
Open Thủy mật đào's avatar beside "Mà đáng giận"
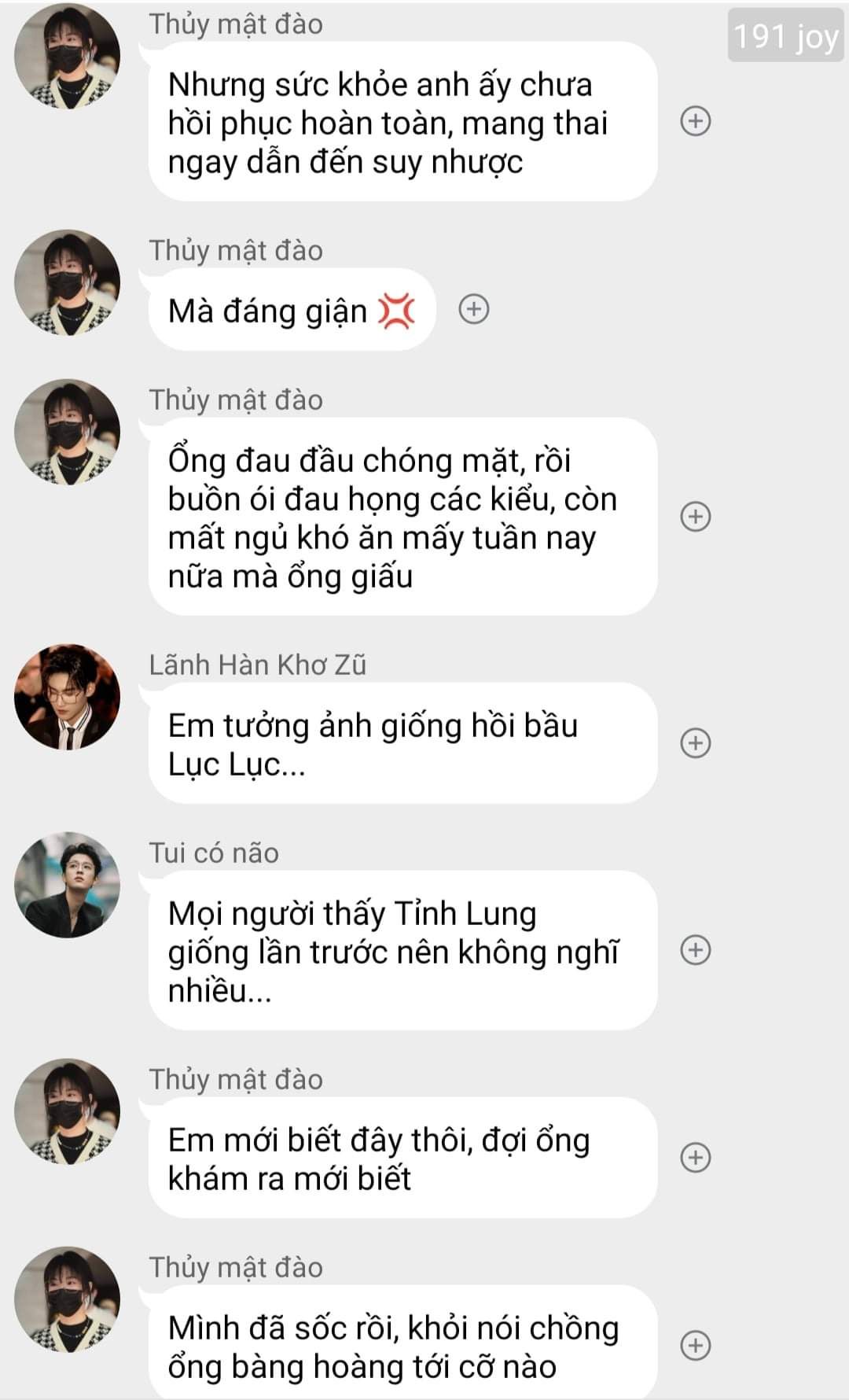[x=68, y=283]
